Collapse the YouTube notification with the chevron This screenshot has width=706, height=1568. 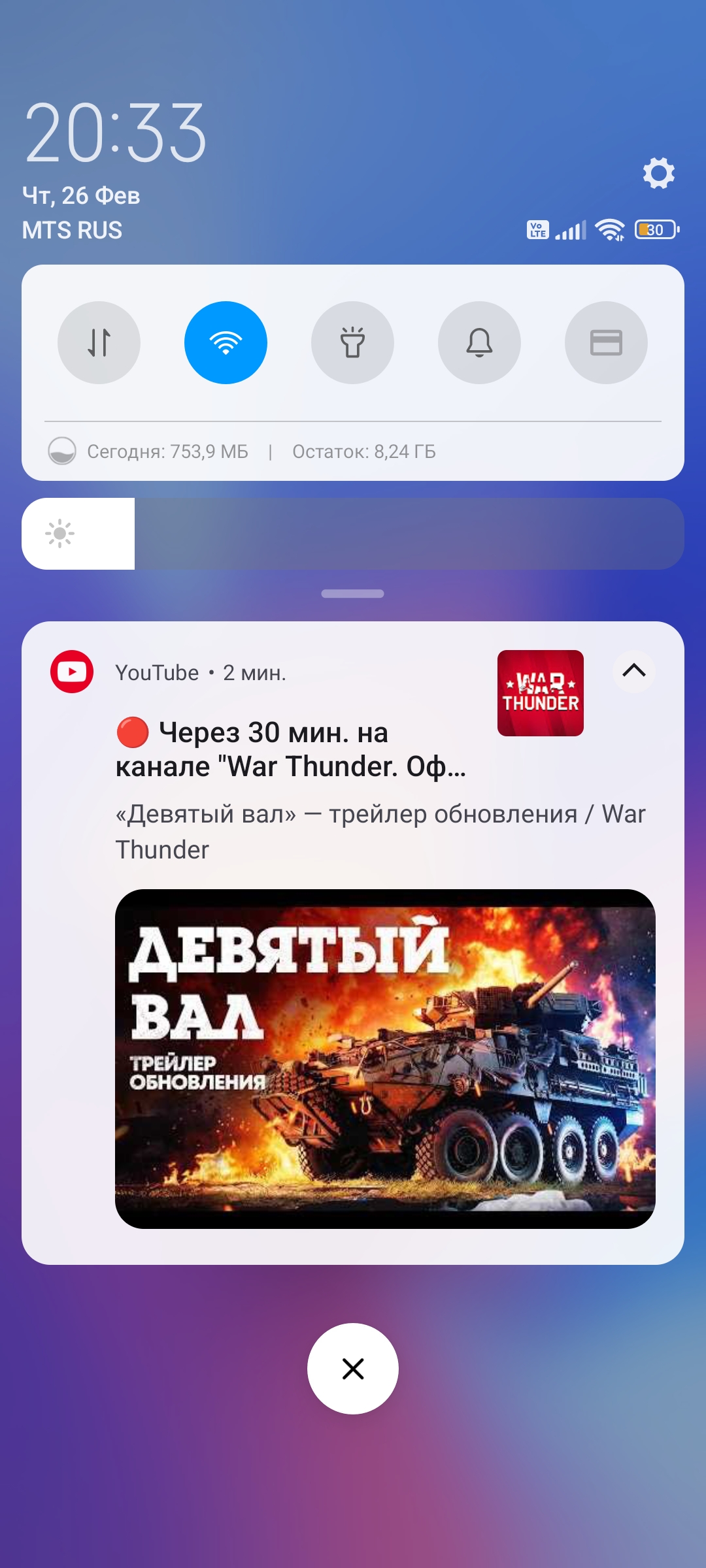coord(633,671)
